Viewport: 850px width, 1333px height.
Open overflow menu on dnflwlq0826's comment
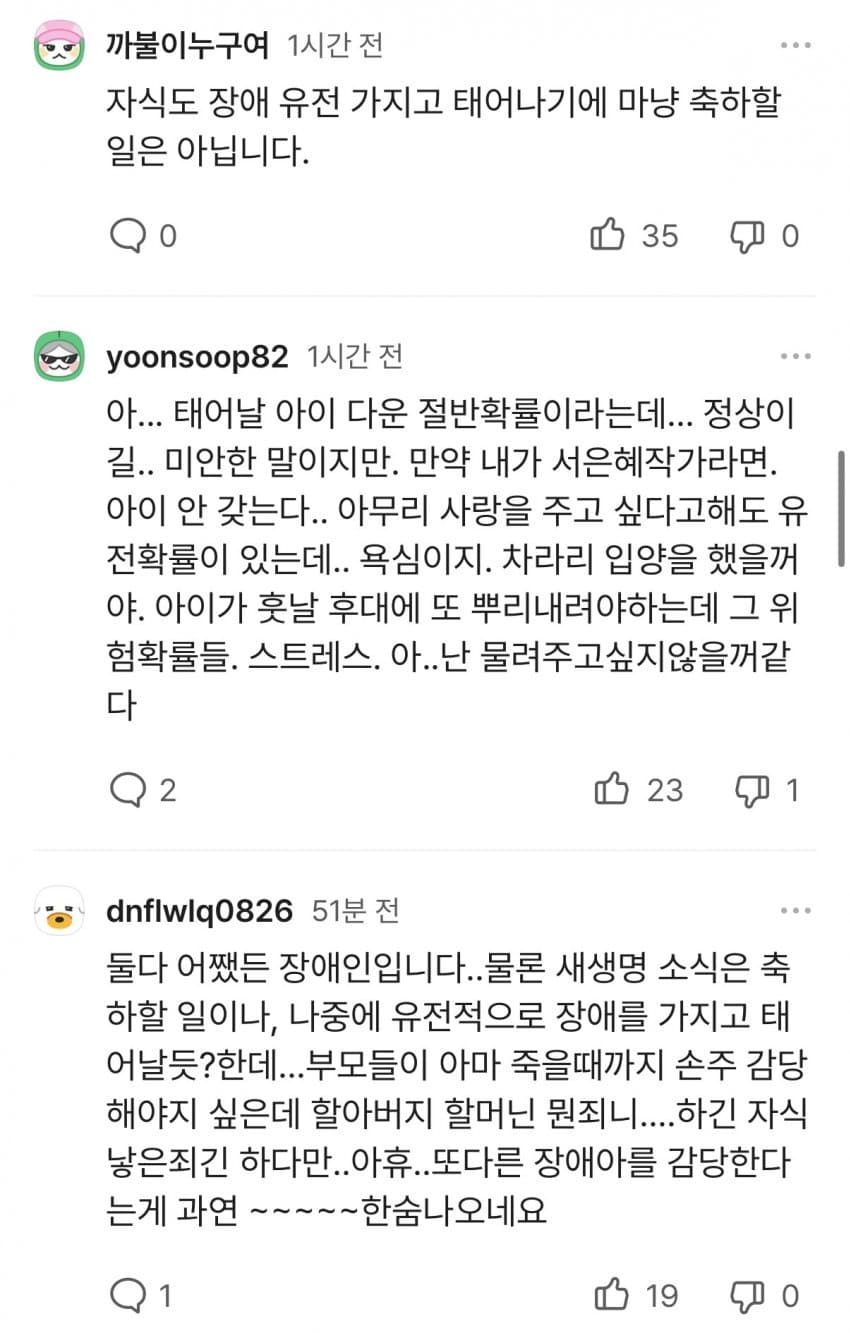[x=796, y=911]
